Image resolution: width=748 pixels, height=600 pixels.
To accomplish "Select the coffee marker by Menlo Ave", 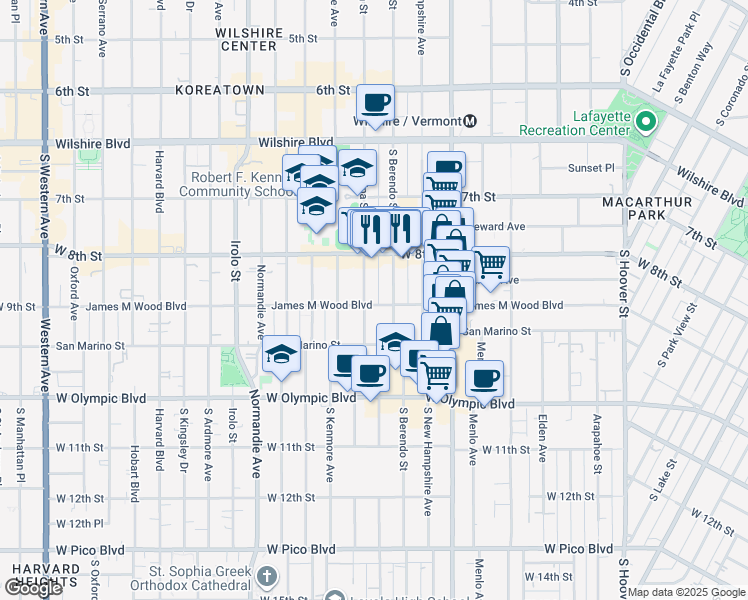I will click(x=485, y=379).
